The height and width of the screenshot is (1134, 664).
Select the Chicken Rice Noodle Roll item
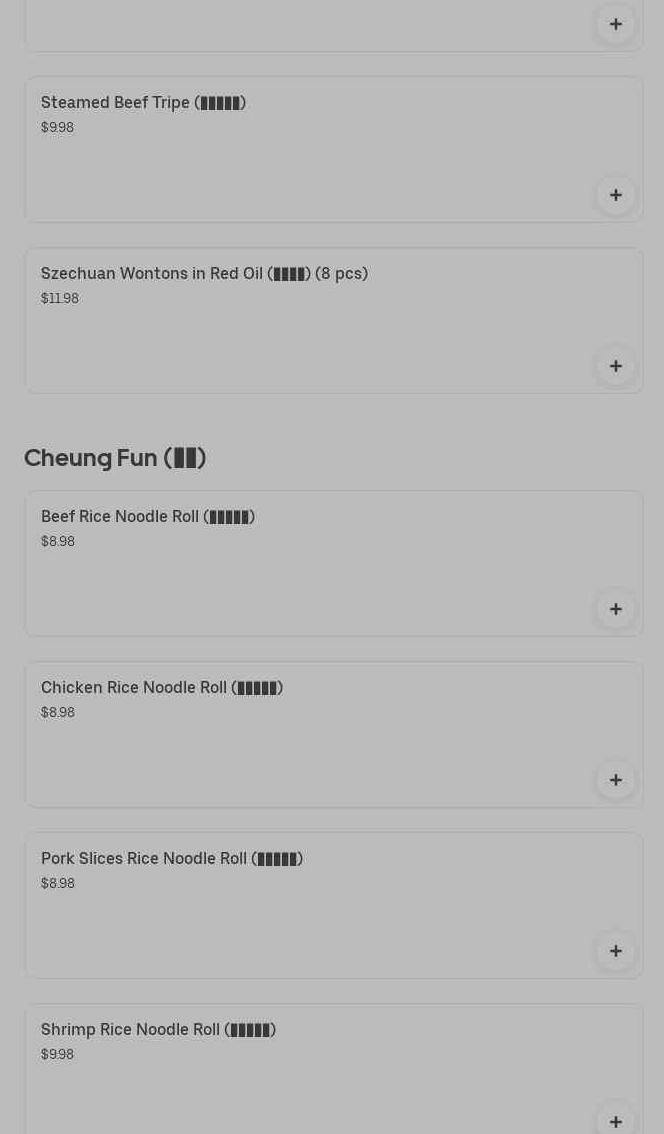pos(162,688)
